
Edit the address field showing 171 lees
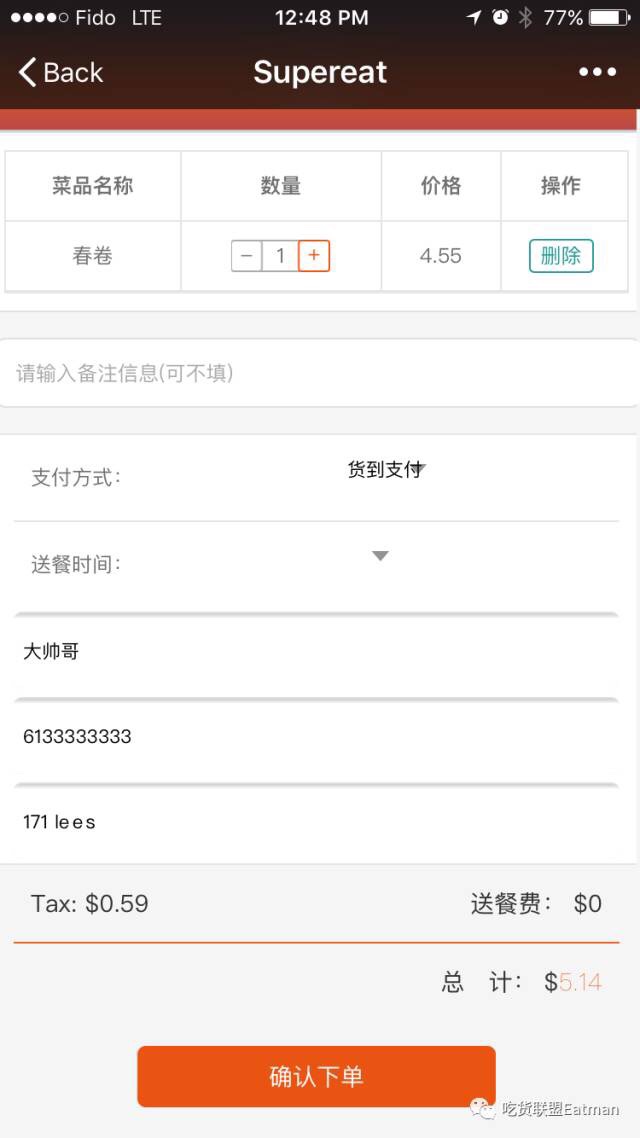[x=316, y=822]
